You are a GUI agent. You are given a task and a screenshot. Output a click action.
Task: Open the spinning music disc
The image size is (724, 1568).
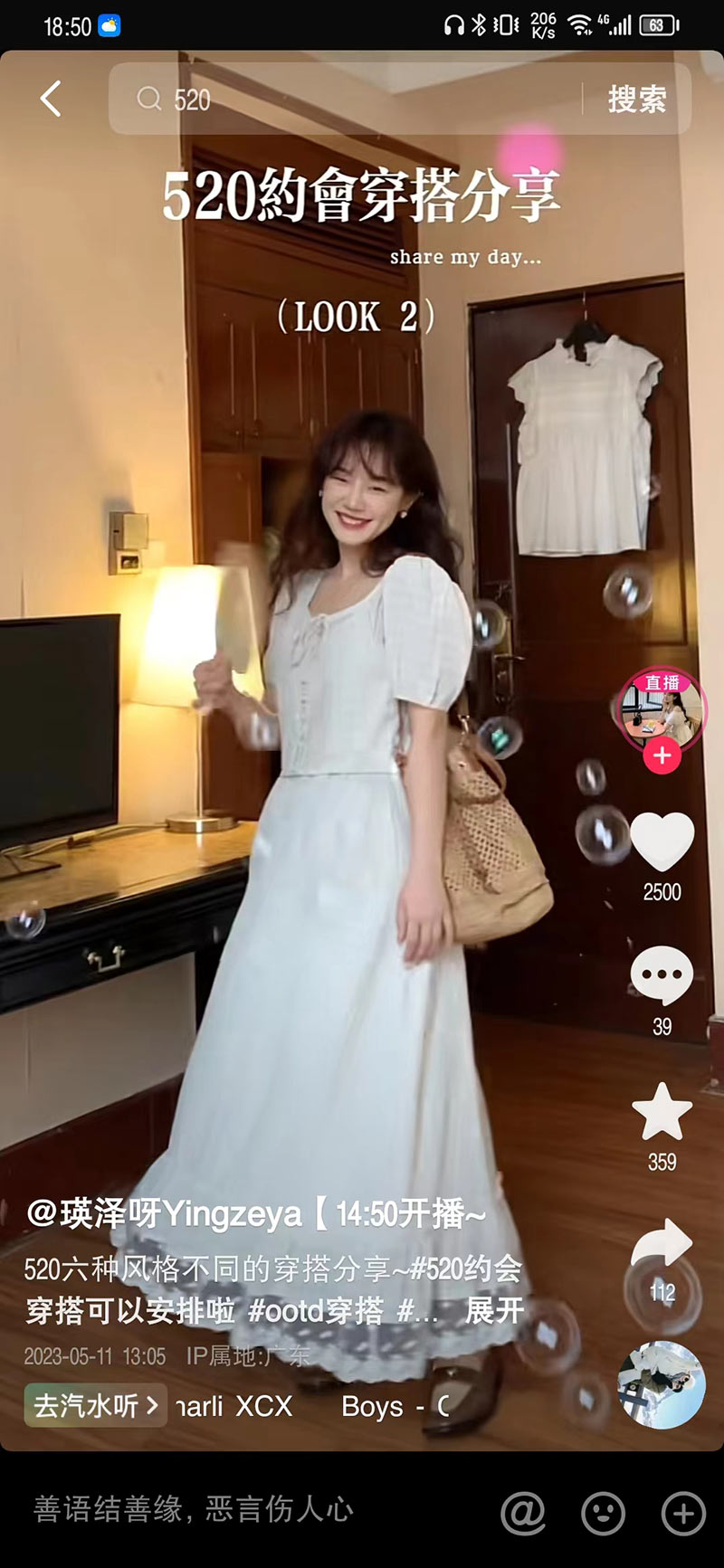click(662, 1385)
